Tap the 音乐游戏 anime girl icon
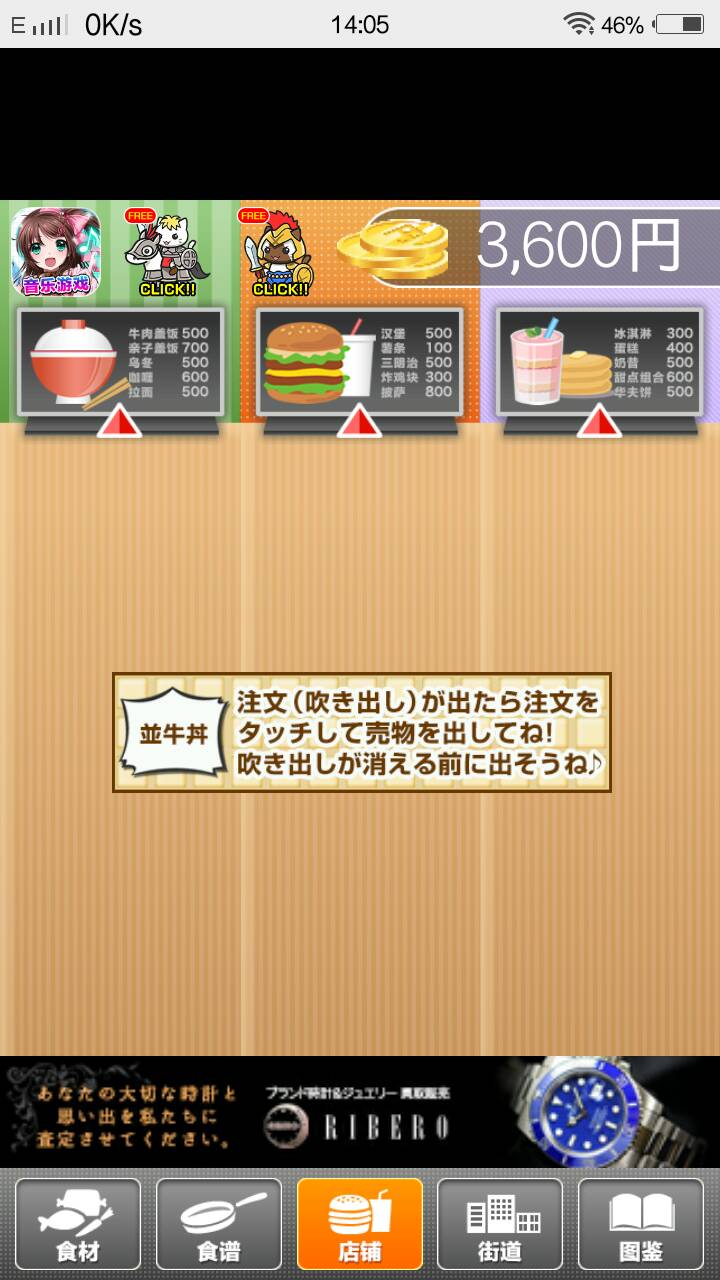This screenshot has width=720, height=1280. pyautogui.click(x=56, y=251)
